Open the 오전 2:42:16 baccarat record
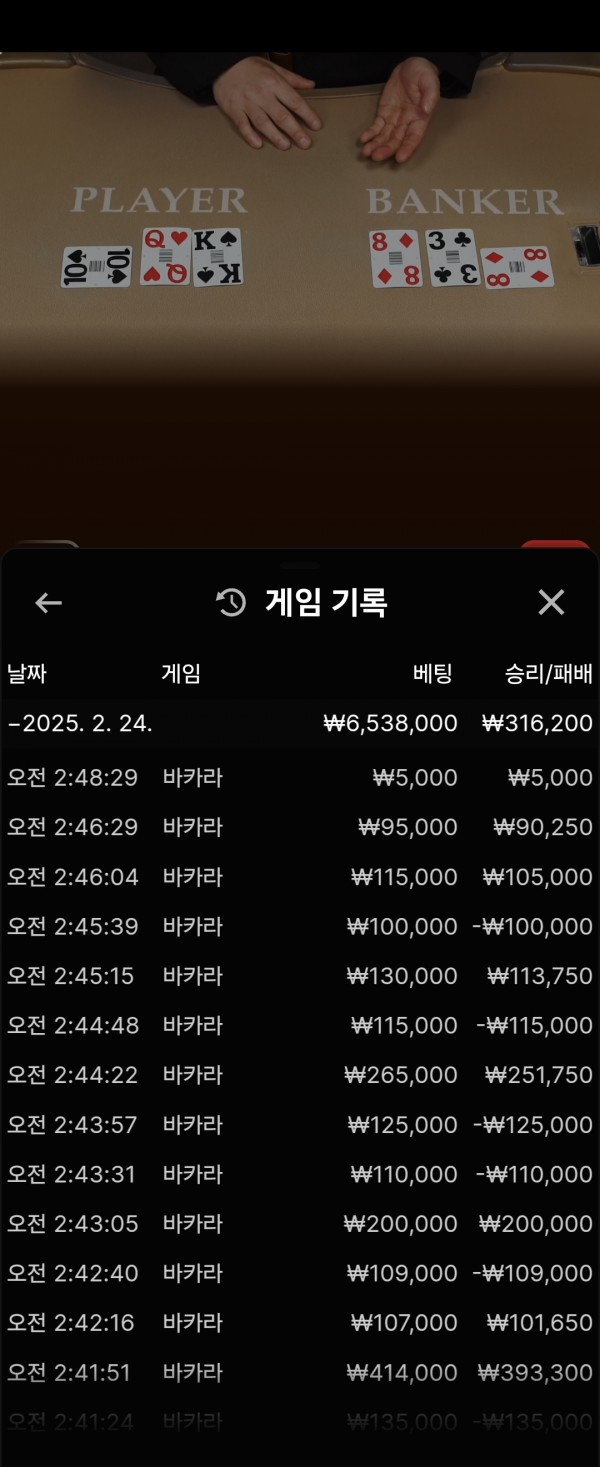Viewport: 600px width, 1467px height. point(300,1323)
